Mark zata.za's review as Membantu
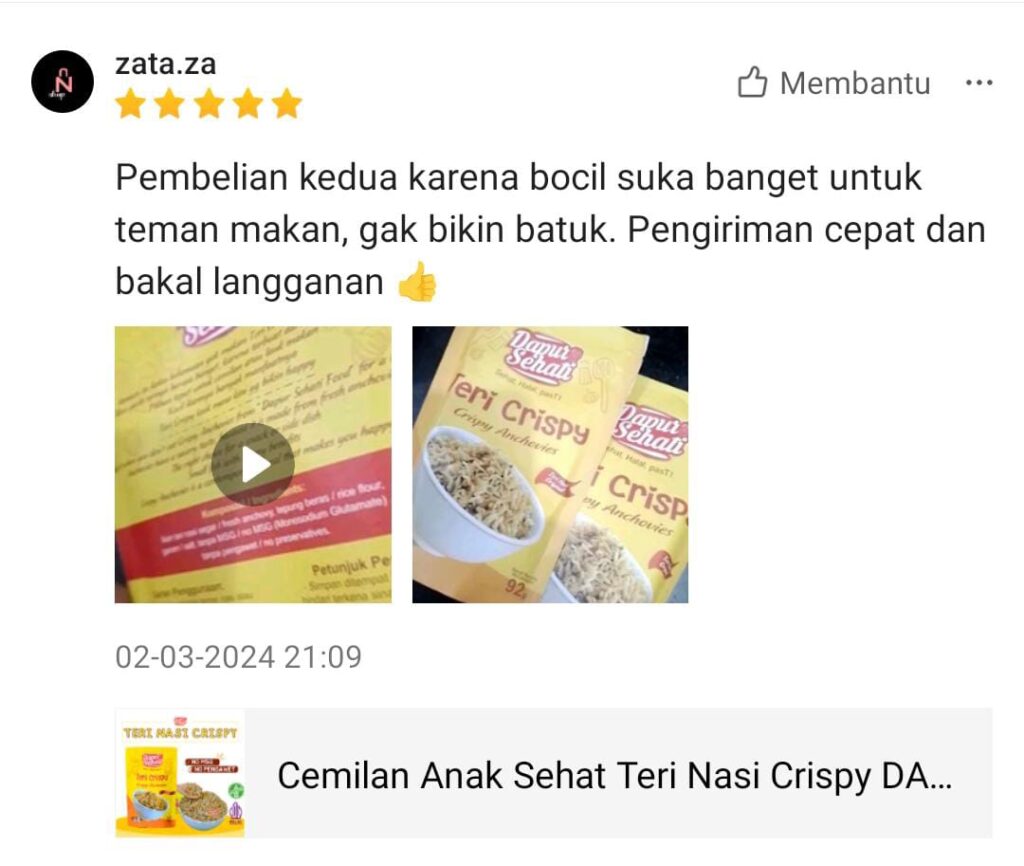 (834, 84)
